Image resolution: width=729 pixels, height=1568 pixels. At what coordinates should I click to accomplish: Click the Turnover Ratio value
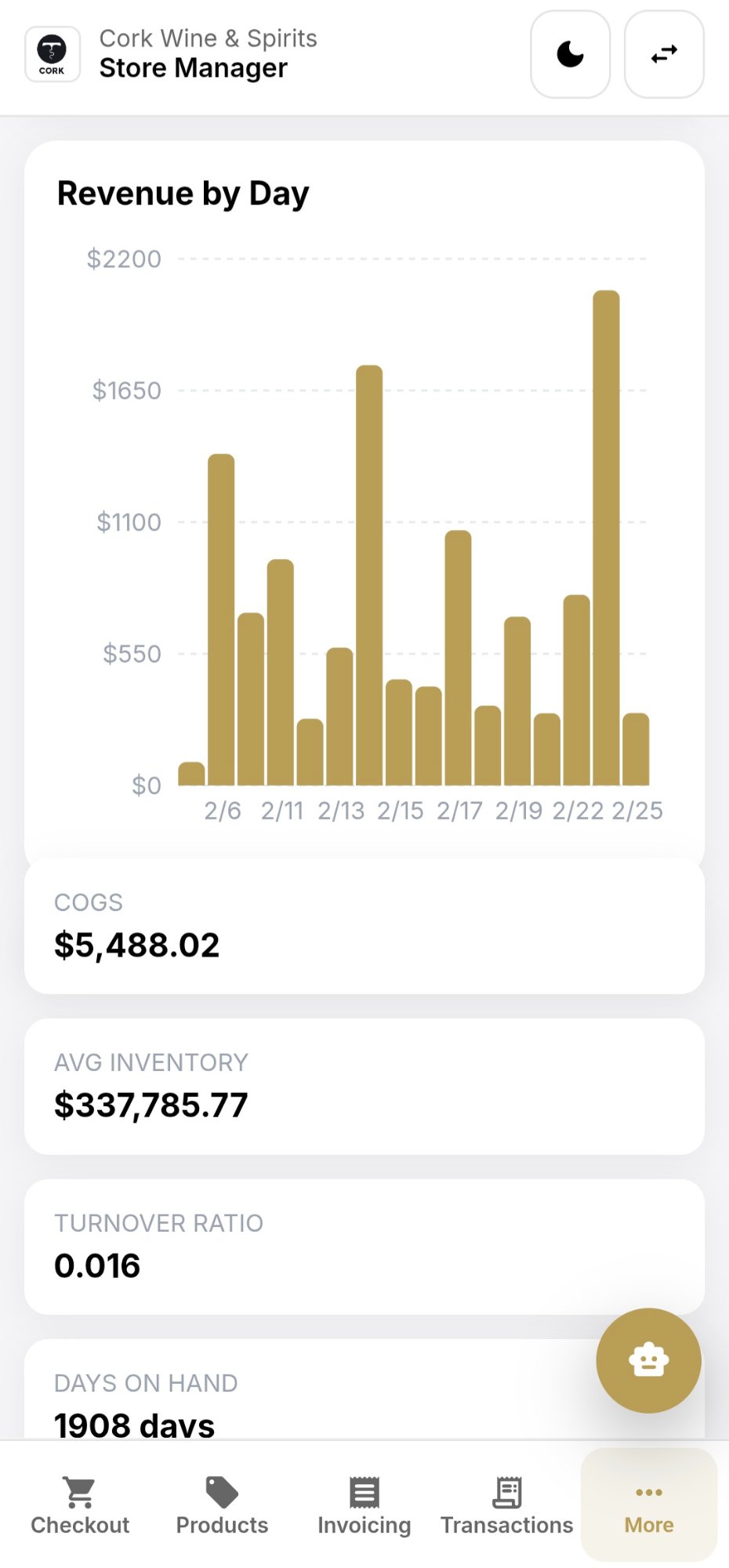(97, 1264)
